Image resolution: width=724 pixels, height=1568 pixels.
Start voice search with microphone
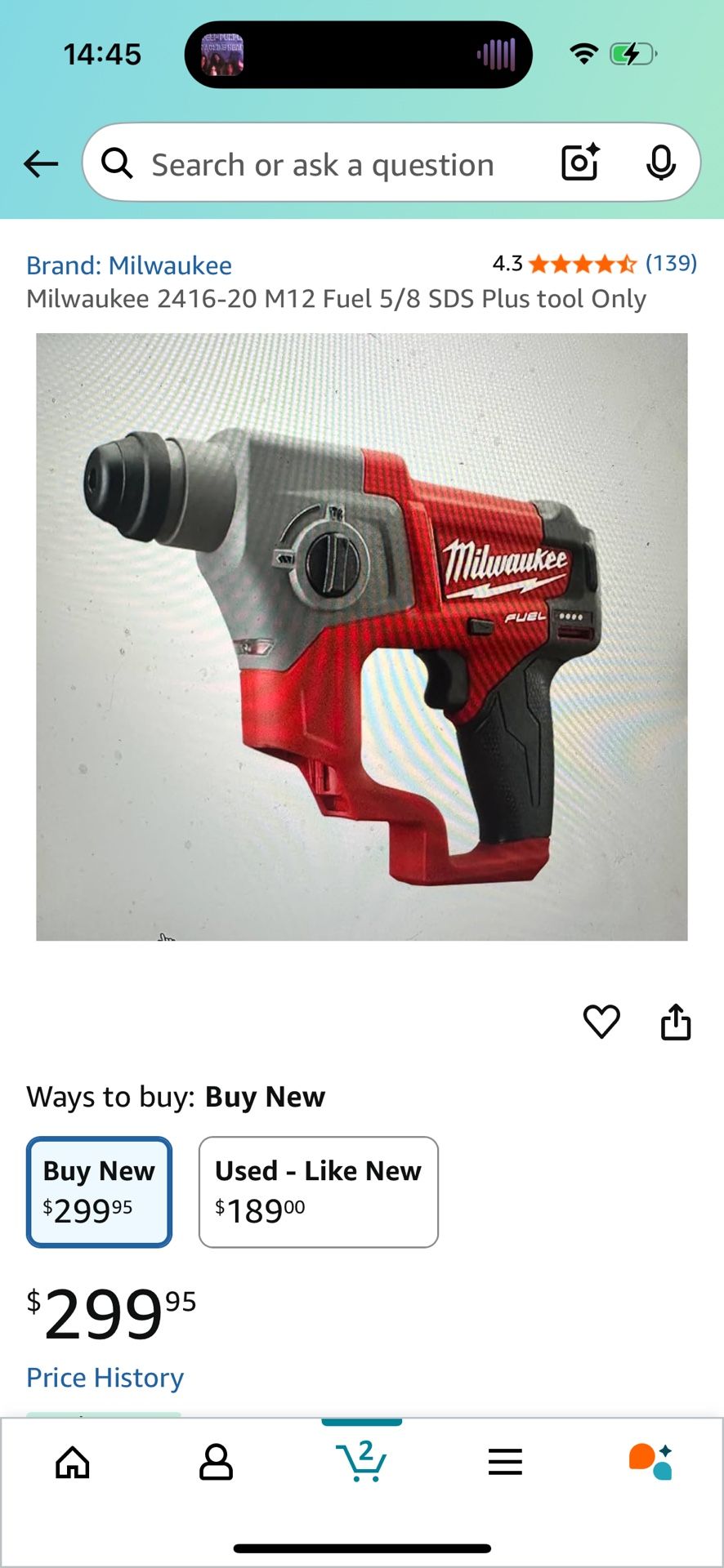[660, 163]
